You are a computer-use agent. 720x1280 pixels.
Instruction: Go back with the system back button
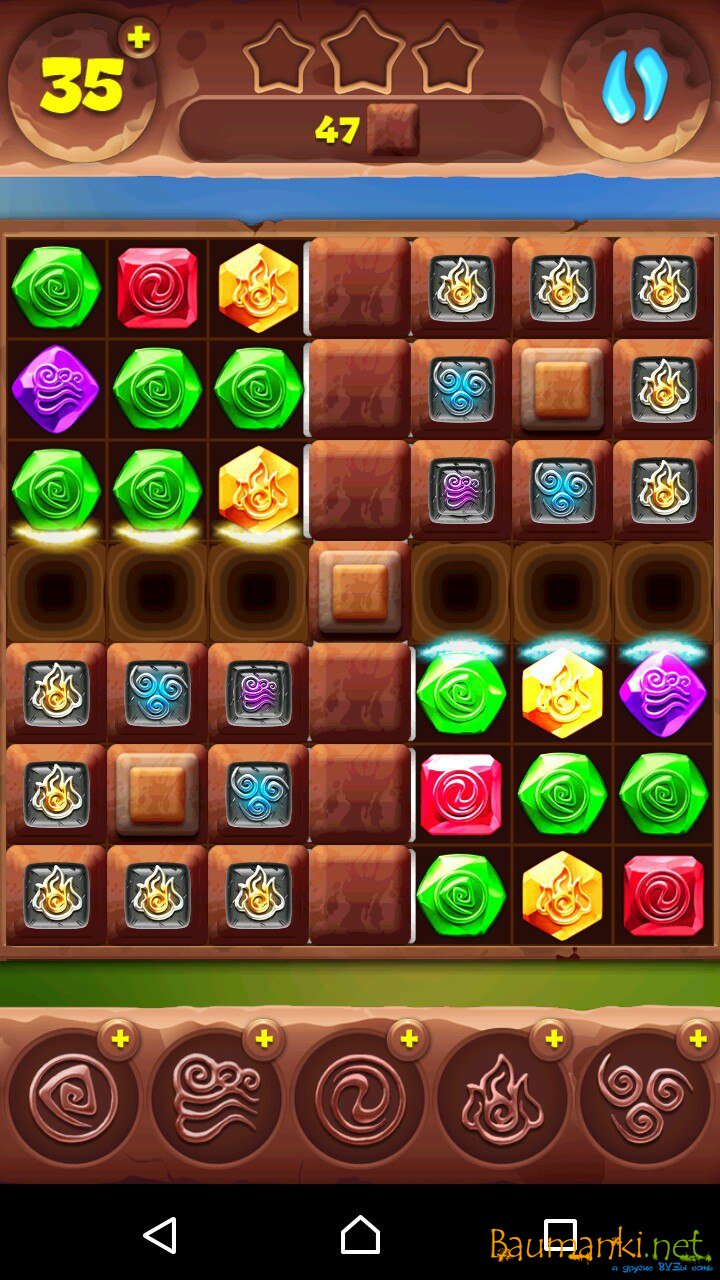(160, 1235)
